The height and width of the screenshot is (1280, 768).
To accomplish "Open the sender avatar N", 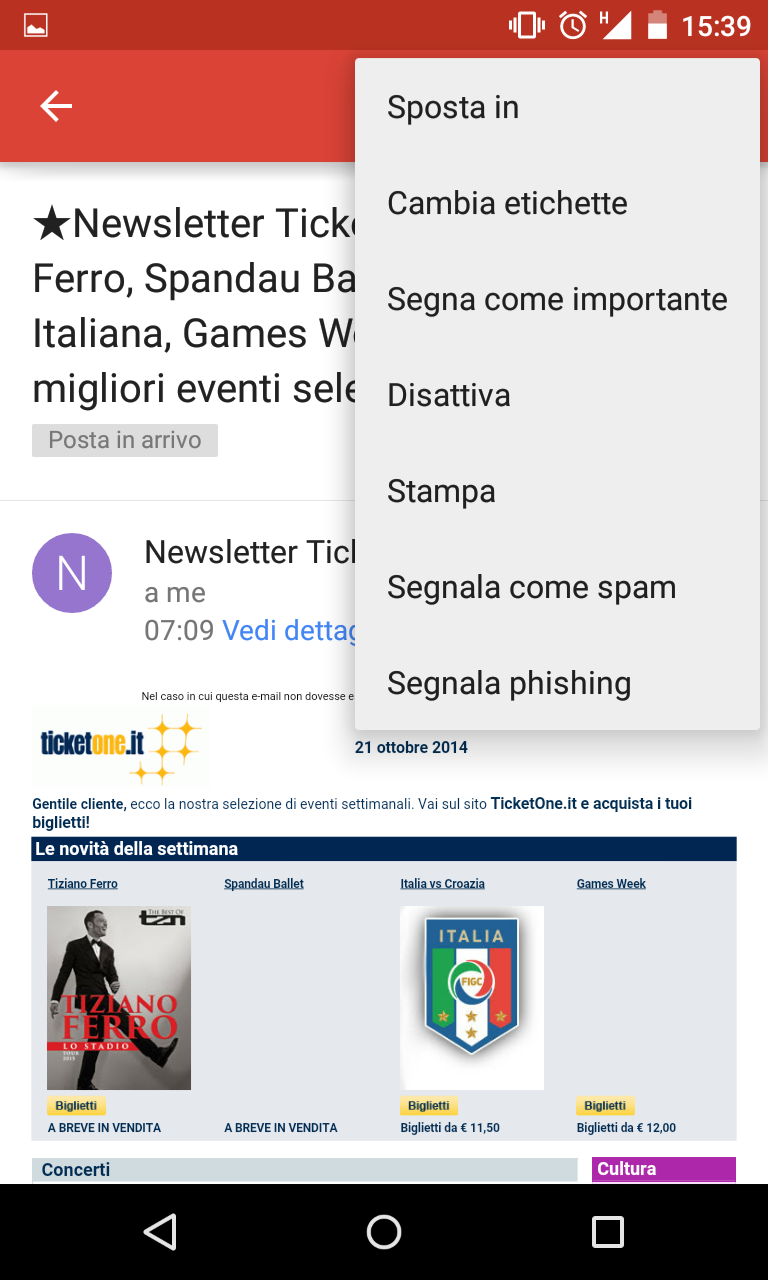I will coord(72,573).
